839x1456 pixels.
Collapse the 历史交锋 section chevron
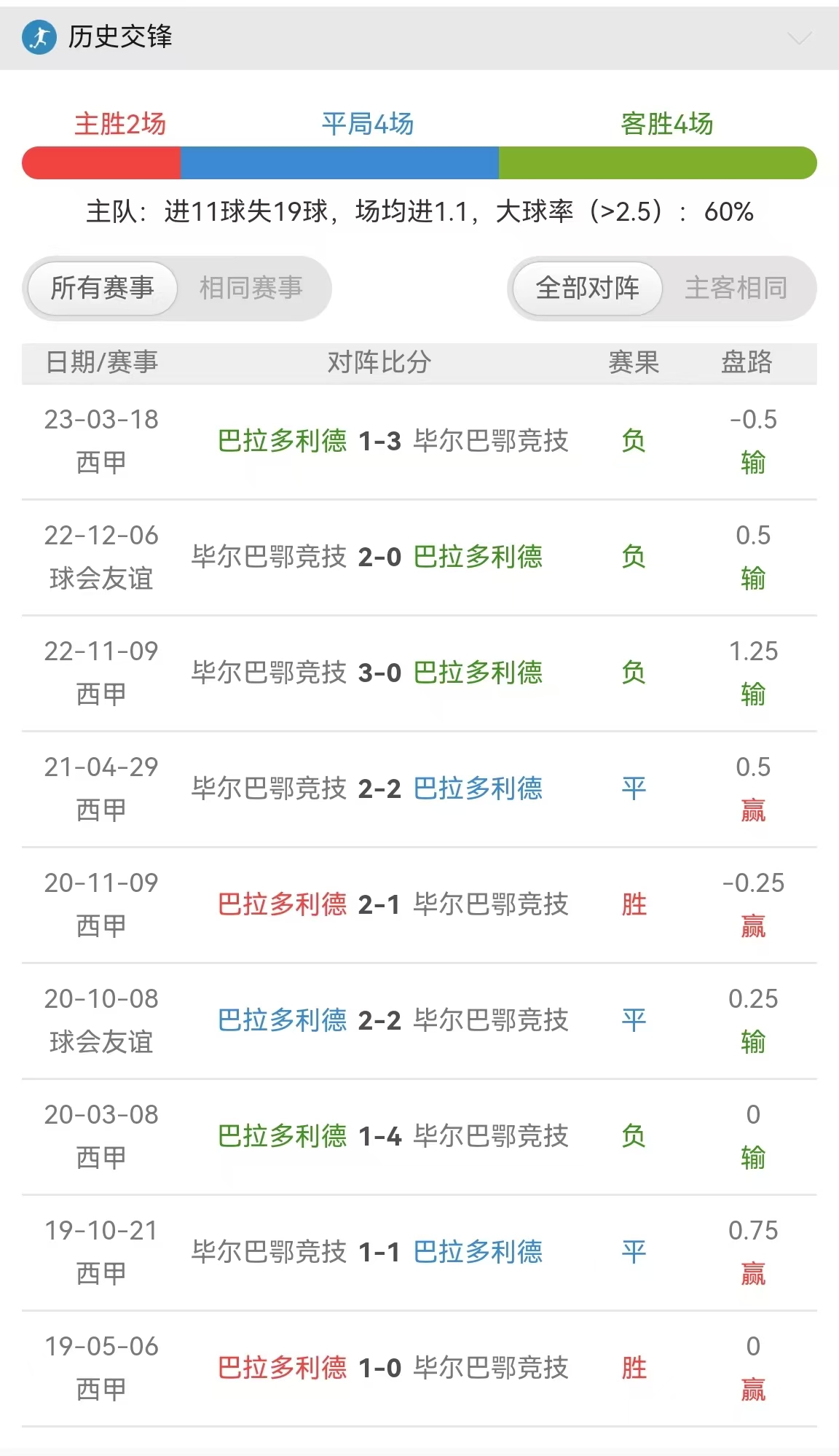click(x=800, y=38)
